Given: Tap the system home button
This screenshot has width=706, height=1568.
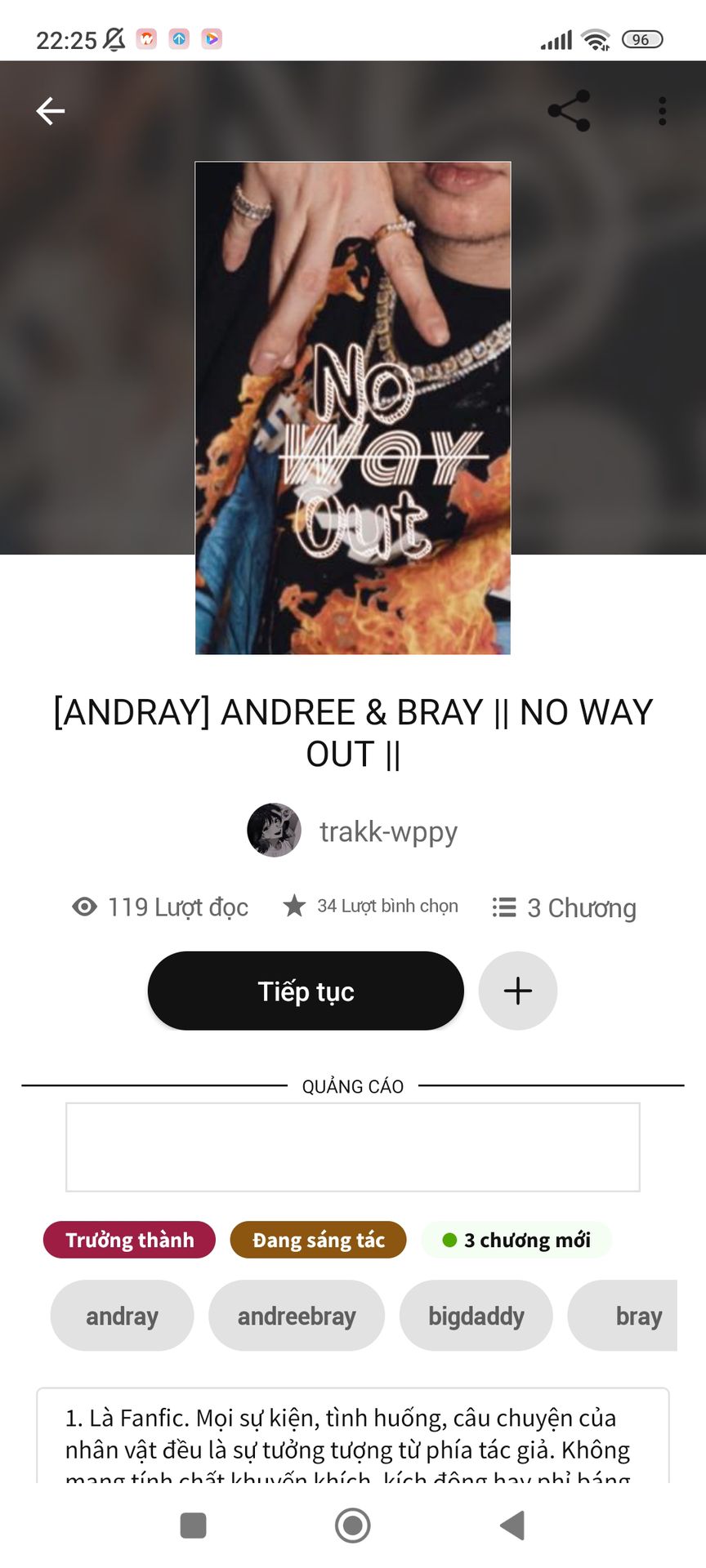Looking at the screenshot, I should pos(353,1525).
